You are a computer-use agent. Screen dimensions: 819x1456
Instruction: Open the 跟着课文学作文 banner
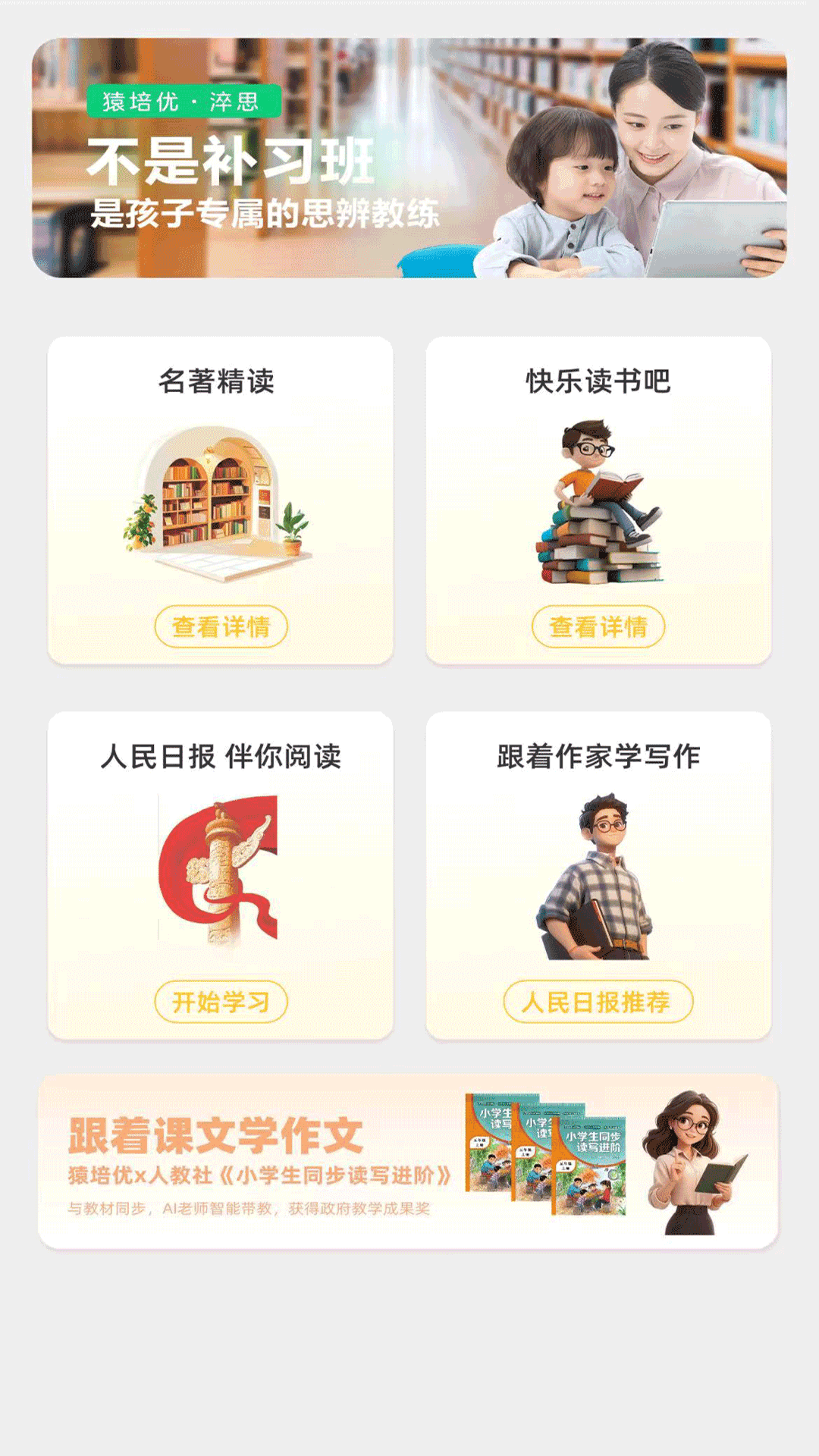[408, 1161]
